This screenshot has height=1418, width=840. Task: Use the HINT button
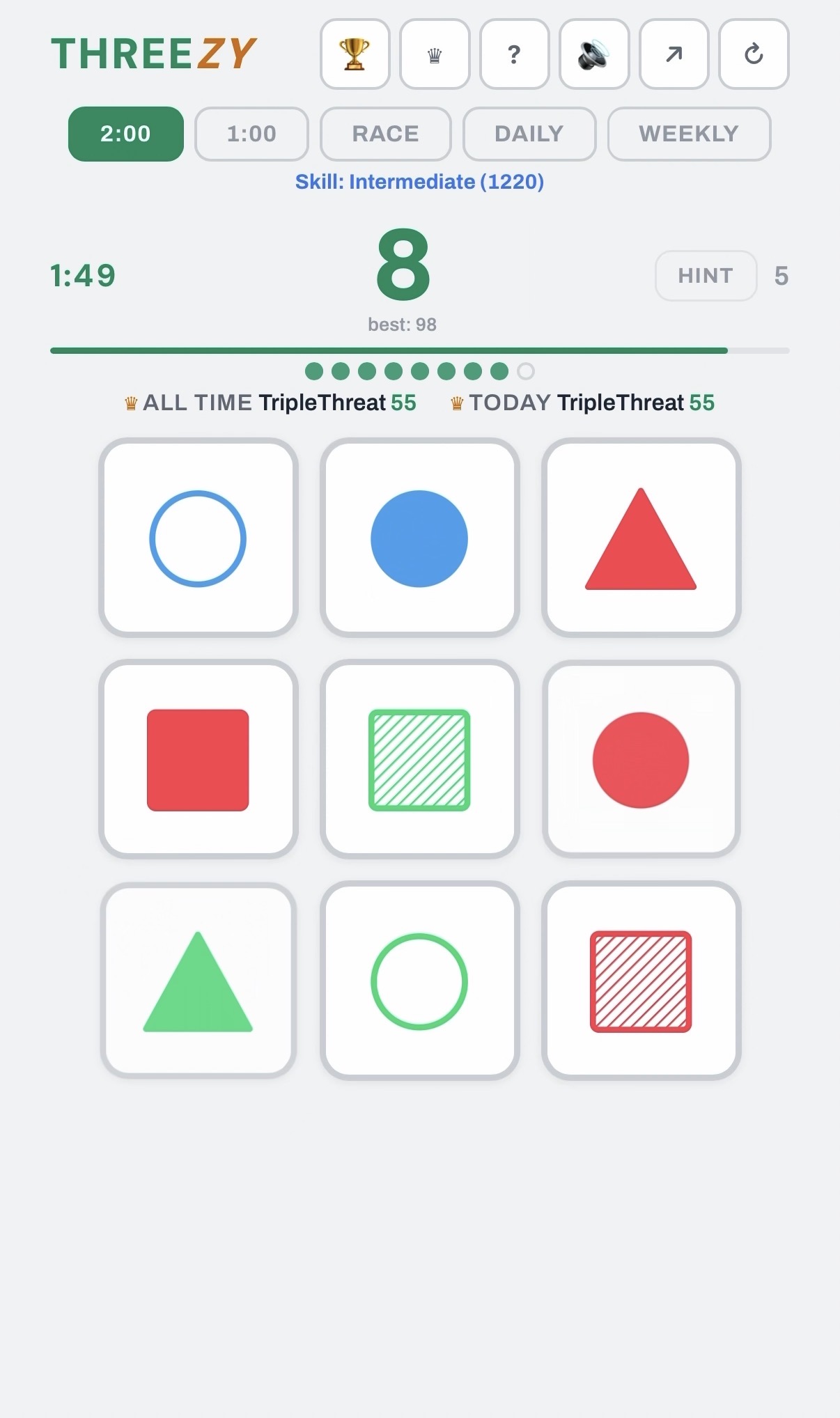pos(705,276)
